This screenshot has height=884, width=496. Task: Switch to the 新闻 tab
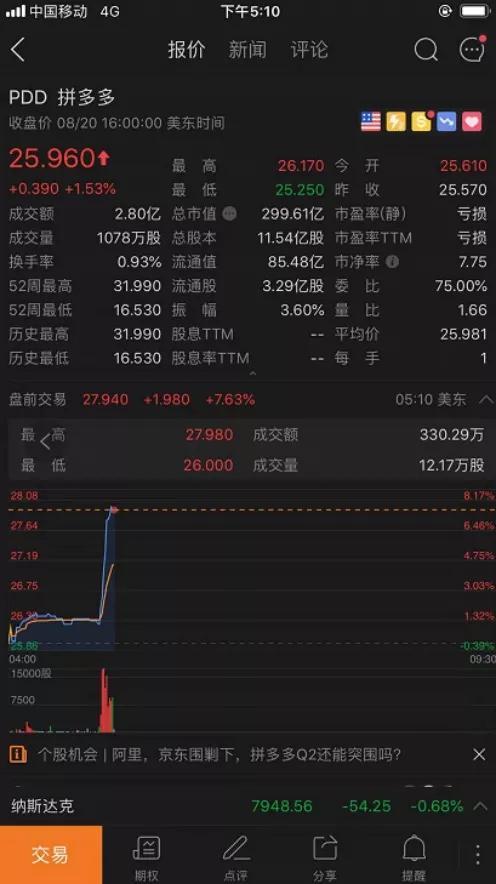tap(247, 50)
